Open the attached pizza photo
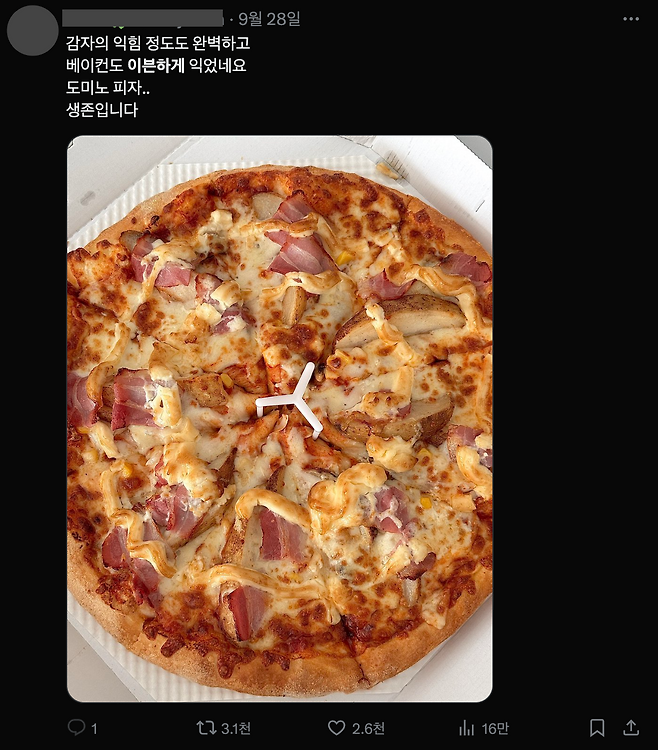The width and height of the screenshot is (658, 750). (279, 418)
